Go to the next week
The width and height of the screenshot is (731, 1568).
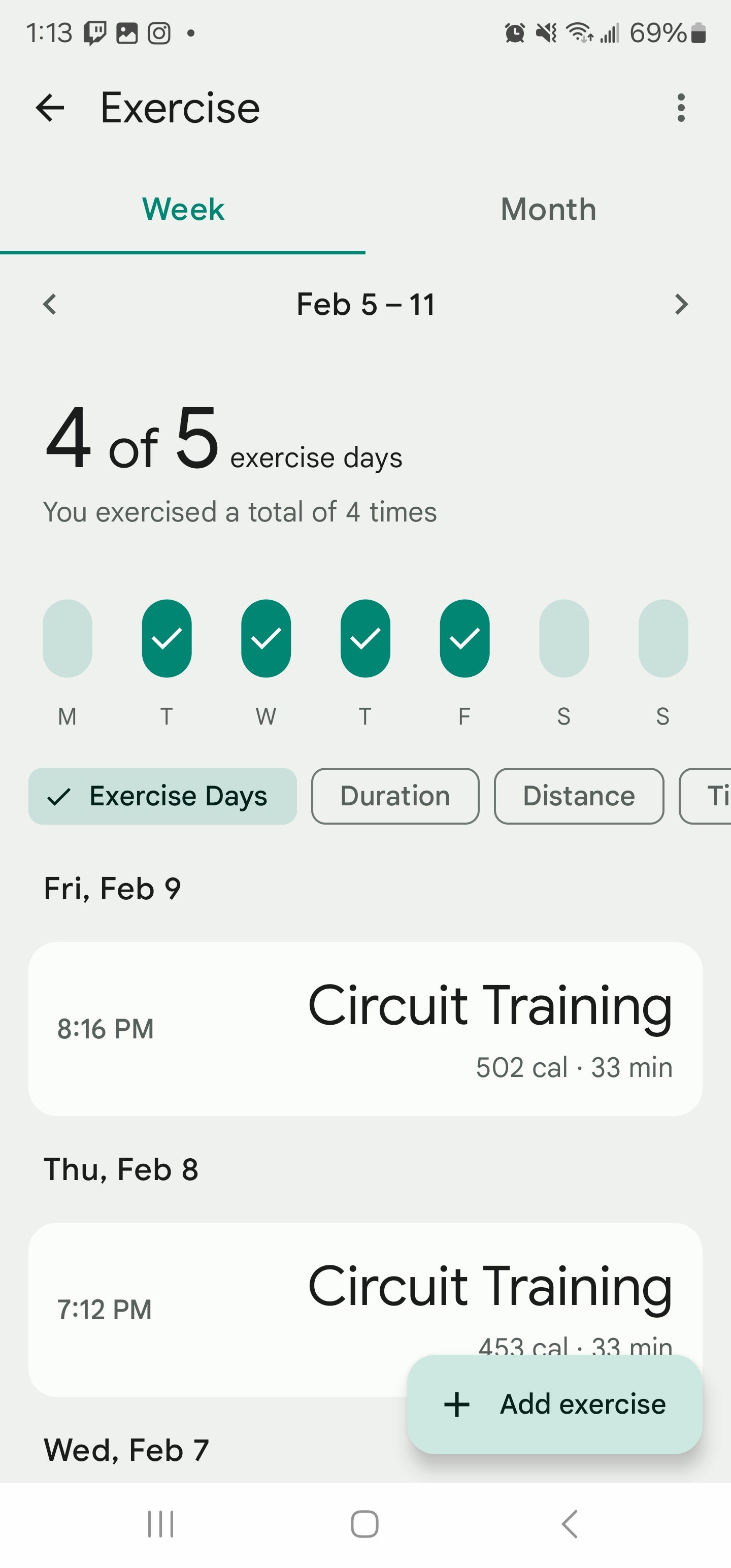pyautogui.click(x=680, y=304)
